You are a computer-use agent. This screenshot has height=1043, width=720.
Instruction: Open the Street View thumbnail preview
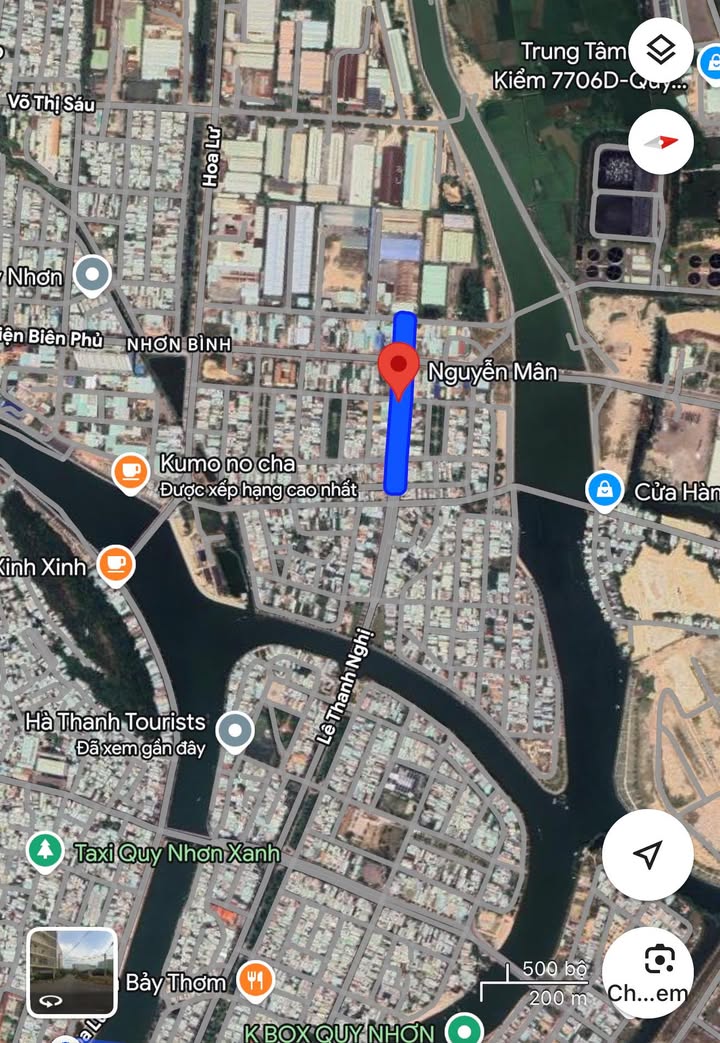click(71, 972)
